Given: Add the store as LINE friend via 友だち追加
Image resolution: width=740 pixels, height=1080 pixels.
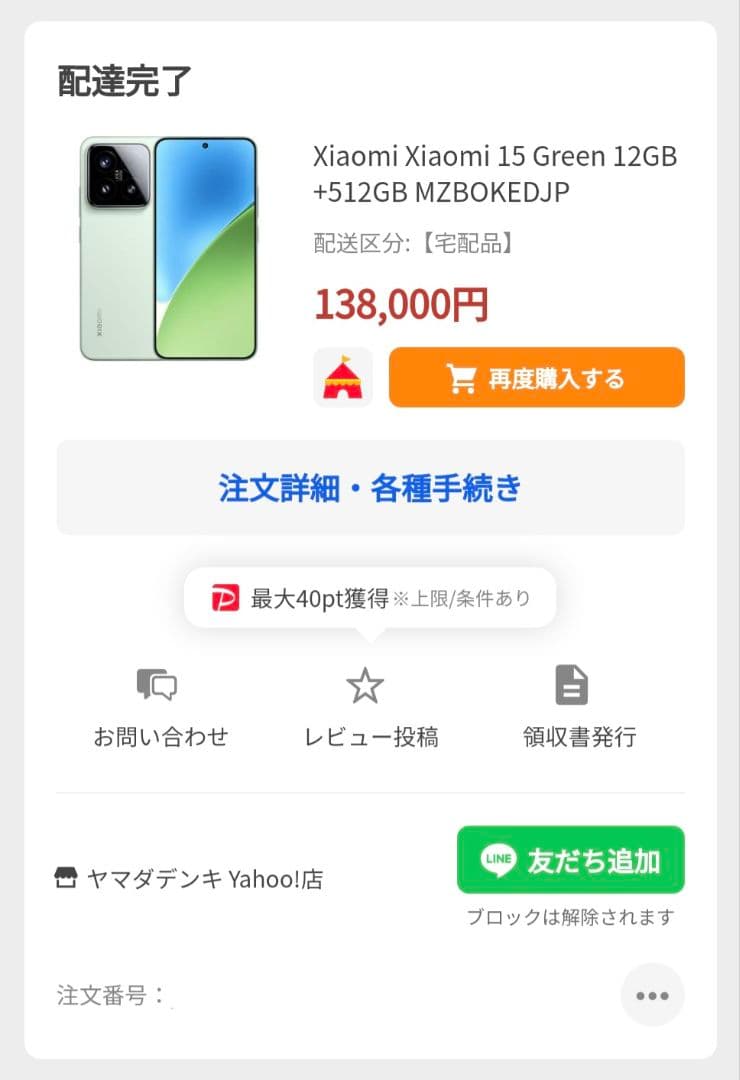Looking at the screenshot, I should 570,860.
